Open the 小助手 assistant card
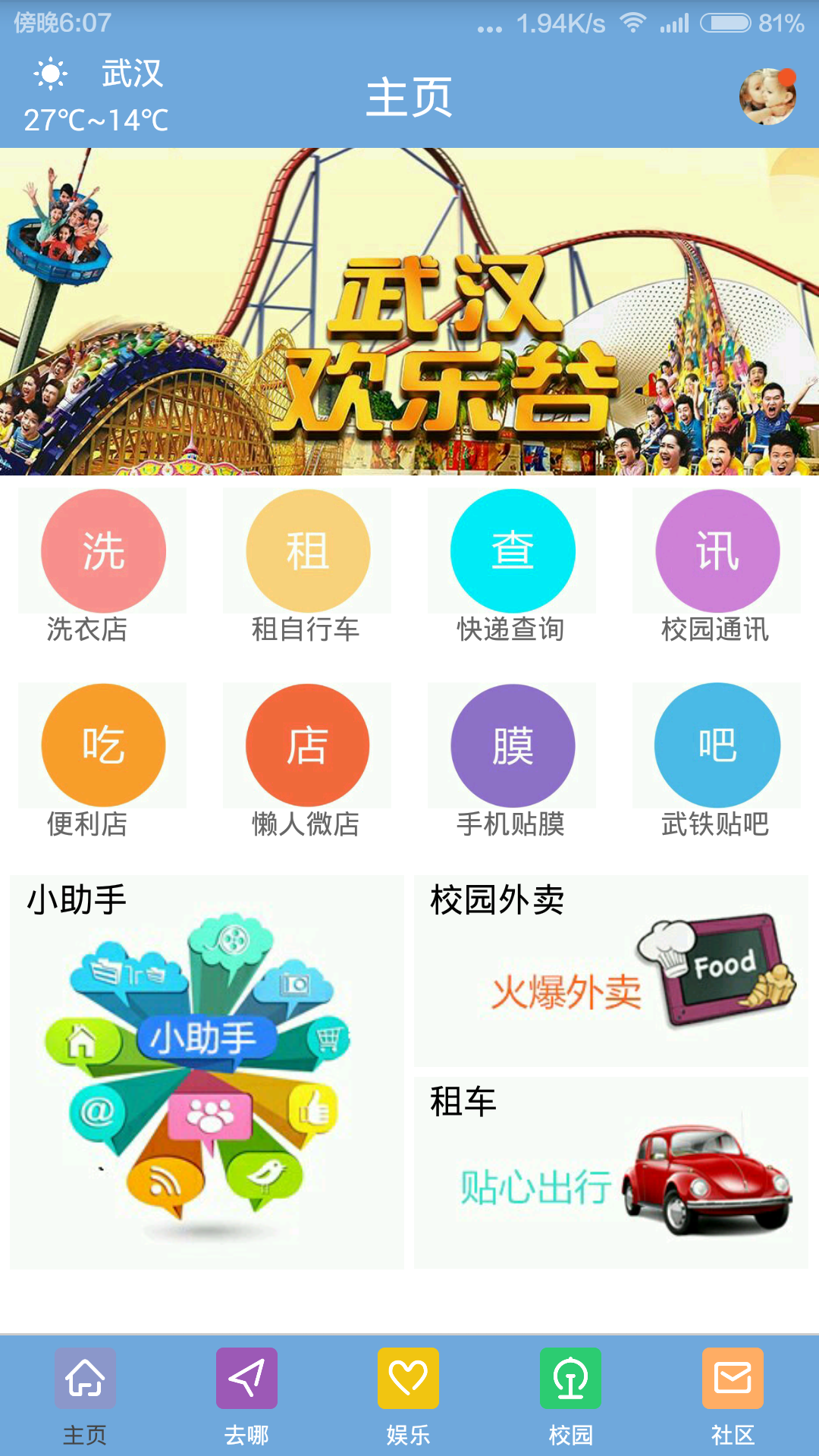819x1456 pixels. (207, 1072)
